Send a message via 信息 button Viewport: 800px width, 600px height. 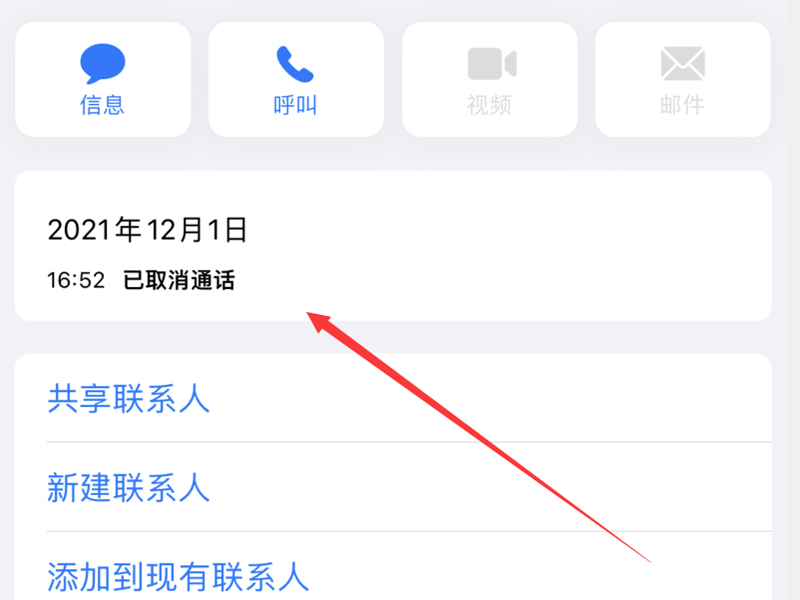tap(102, 80)
